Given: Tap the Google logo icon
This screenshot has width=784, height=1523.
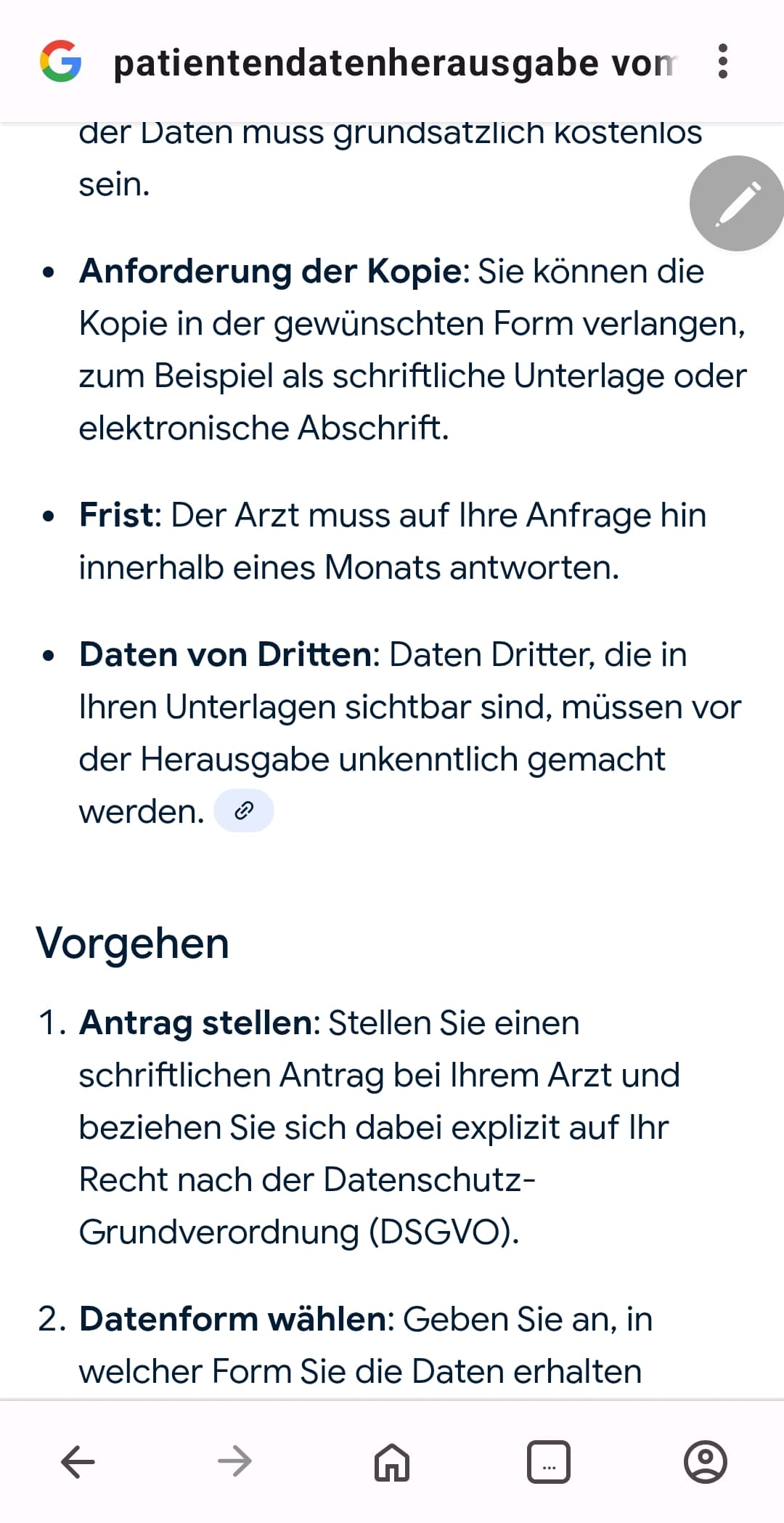Looking at the screenshot, I should (60, 61).
